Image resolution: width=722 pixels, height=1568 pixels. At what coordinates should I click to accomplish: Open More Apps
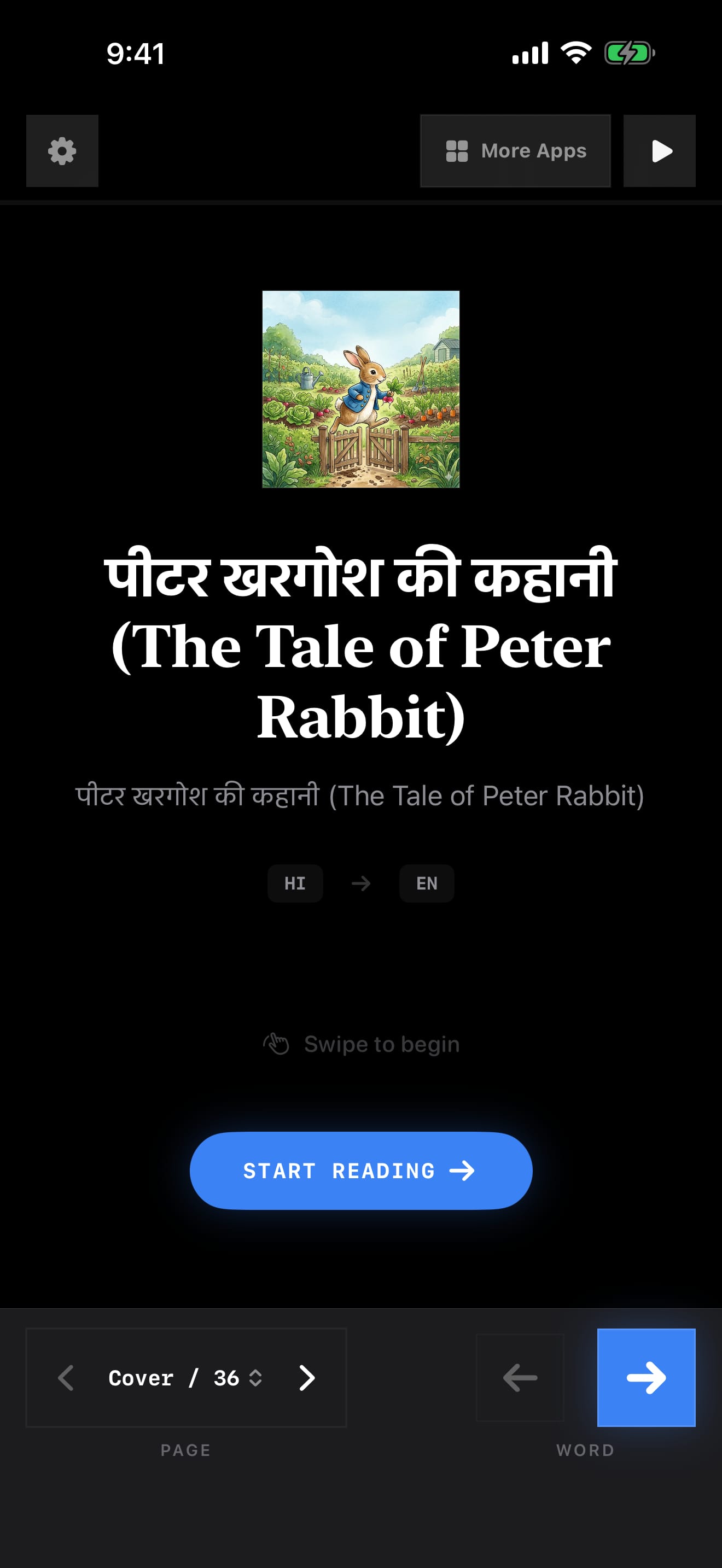pyautogui.click(x=515, y=151)
